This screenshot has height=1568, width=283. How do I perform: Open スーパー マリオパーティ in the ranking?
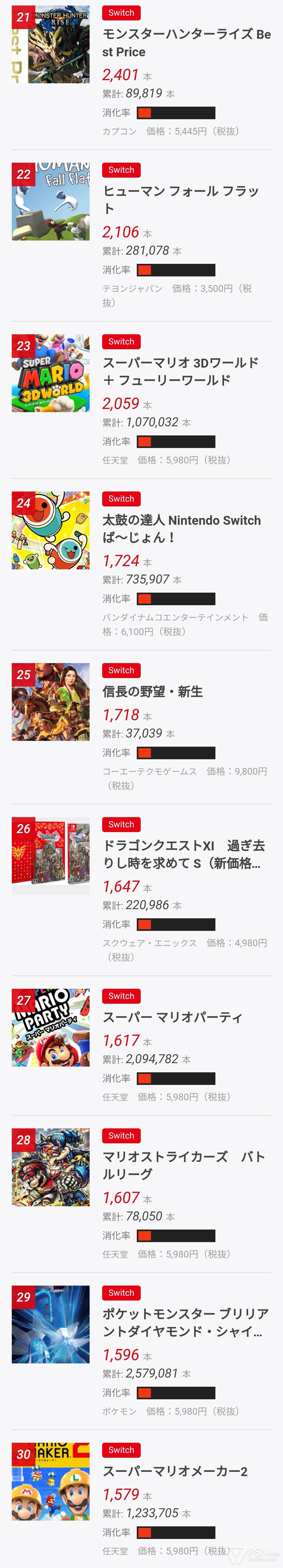172,1017
